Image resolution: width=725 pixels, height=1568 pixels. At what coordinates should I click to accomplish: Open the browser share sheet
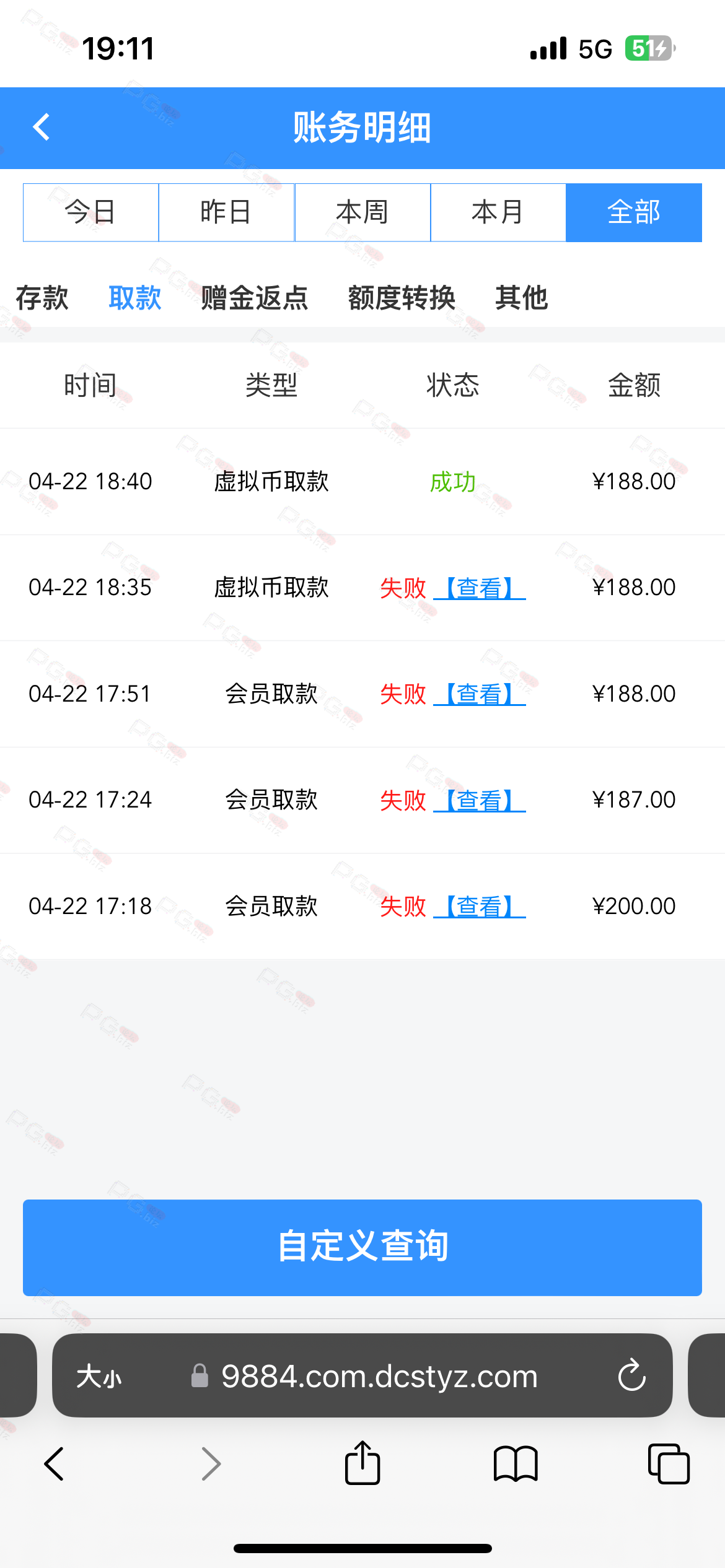click(x=362, y=1463)
